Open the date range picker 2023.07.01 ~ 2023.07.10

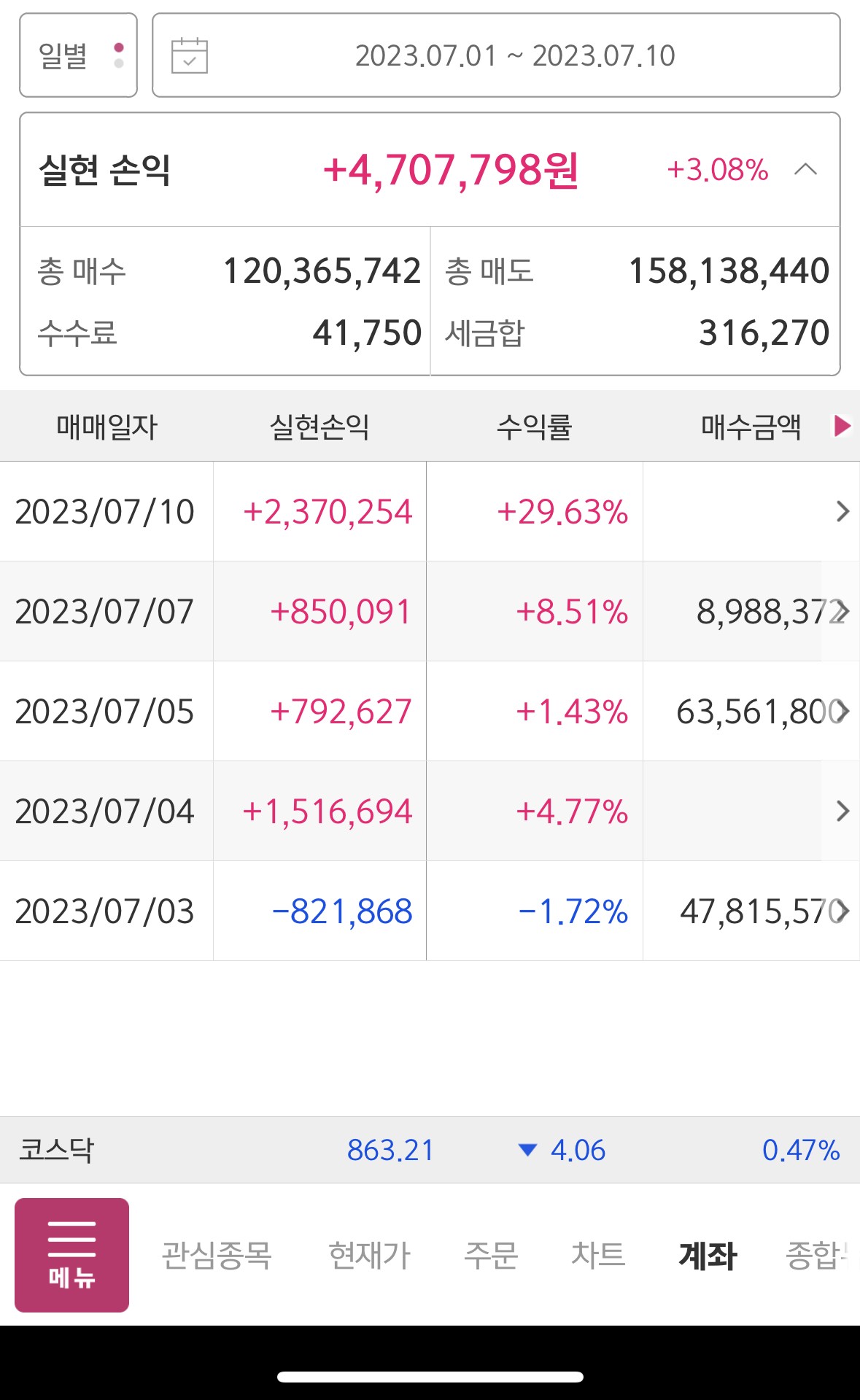coord(496,55)
